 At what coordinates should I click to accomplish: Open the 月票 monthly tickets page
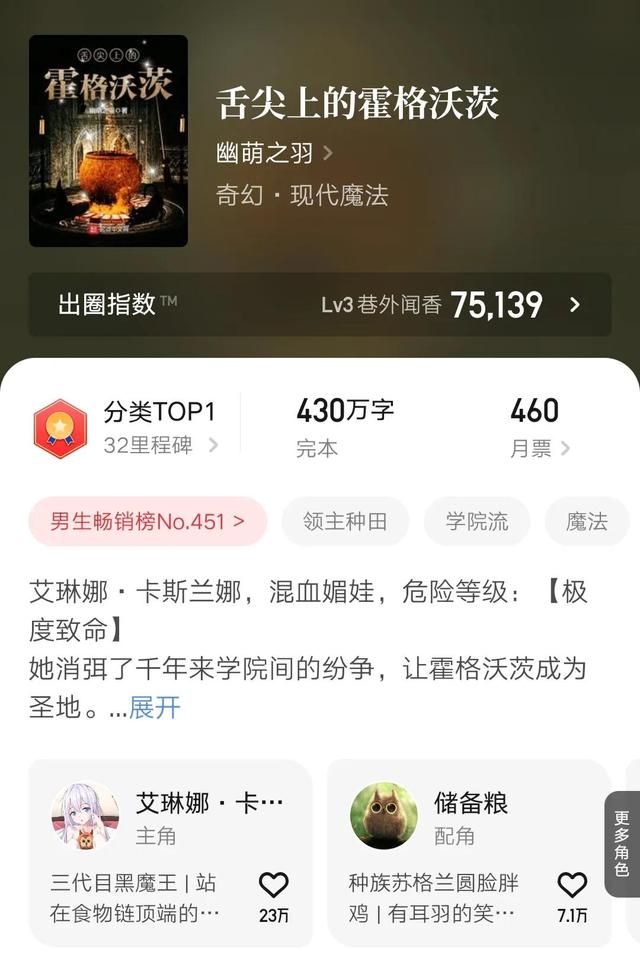click(x=540, y=448)
